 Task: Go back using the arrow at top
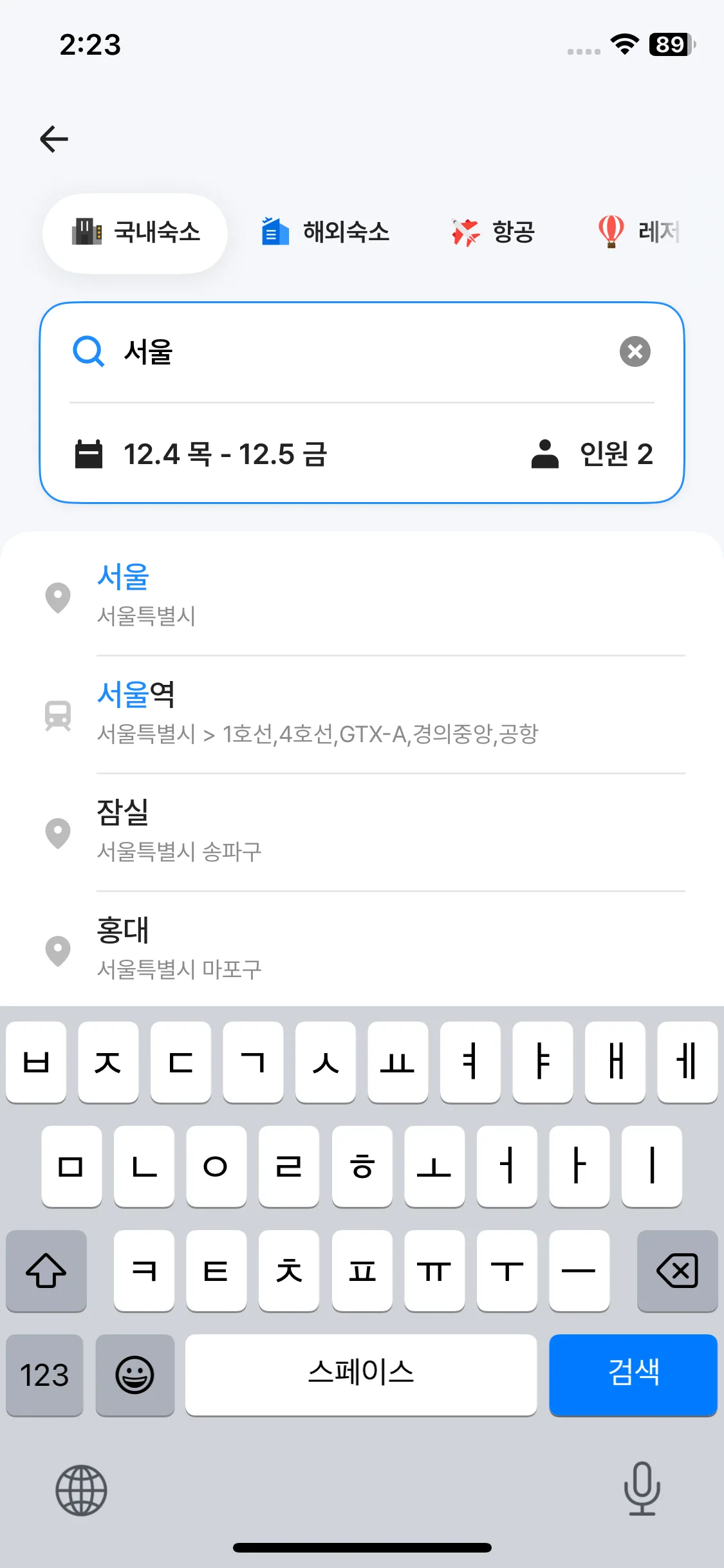point(54,138)
